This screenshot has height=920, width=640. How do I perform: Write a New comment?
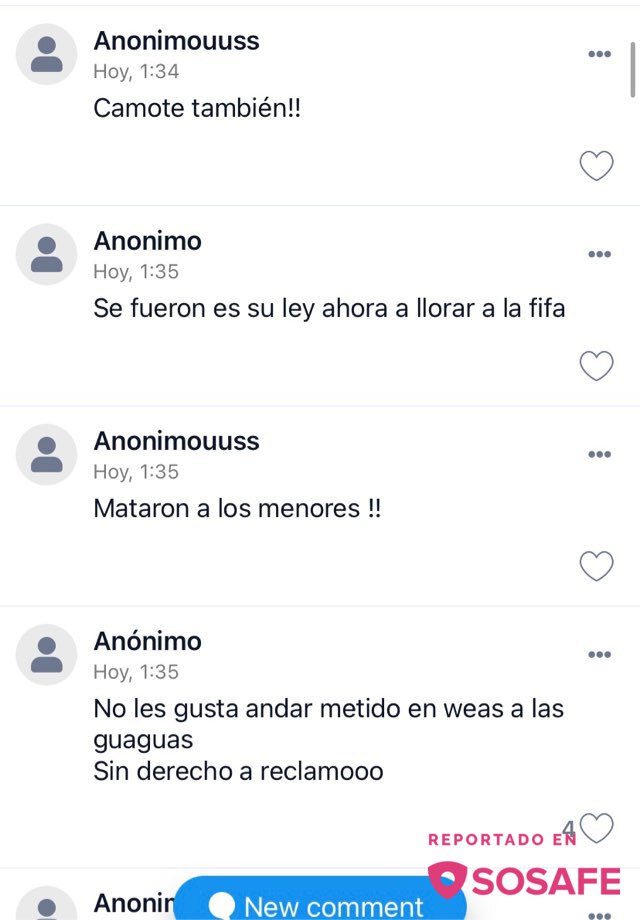(320, 904)
